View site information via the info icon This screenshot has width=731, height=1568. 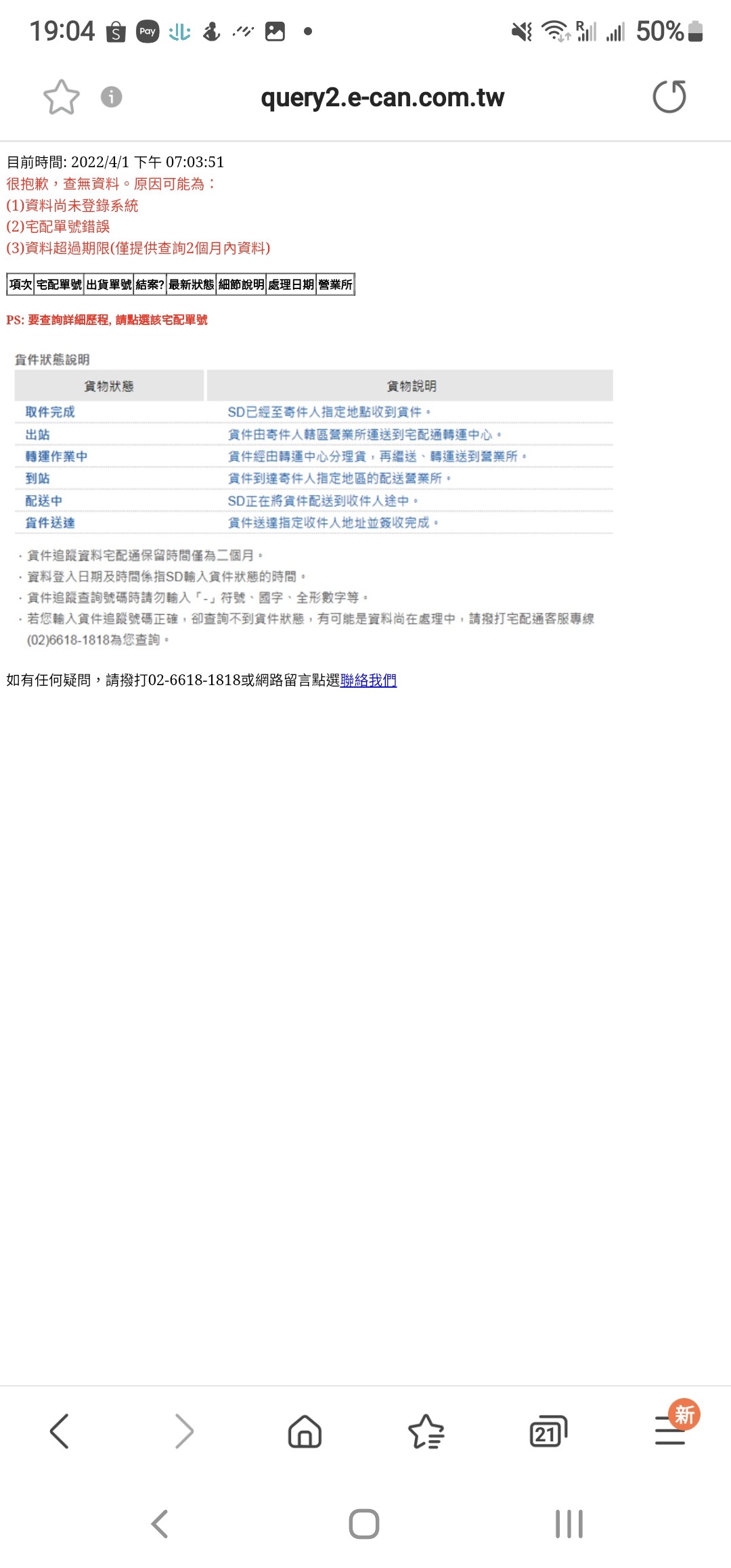pos(112,97)
